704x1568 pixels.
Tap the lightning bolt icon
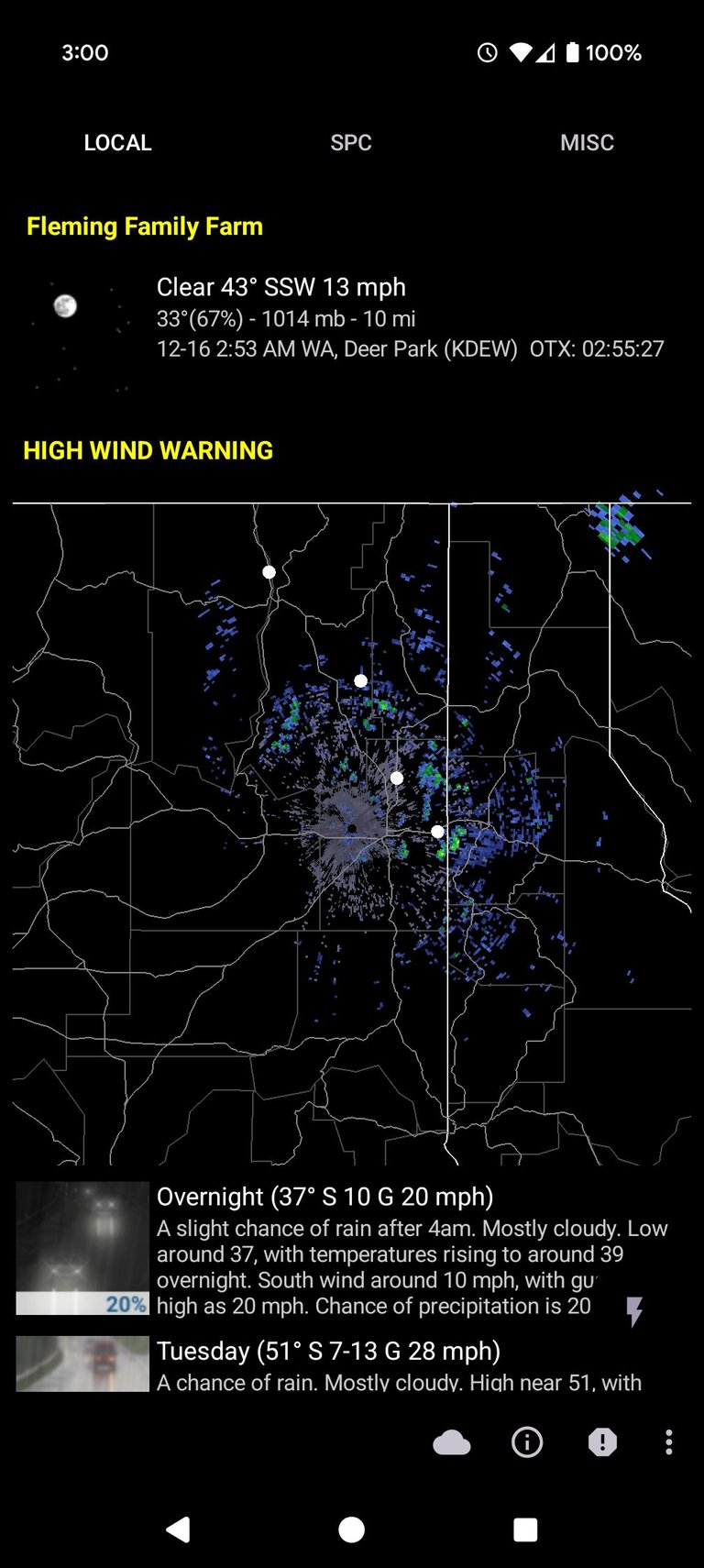click(x=633, y=1311)
